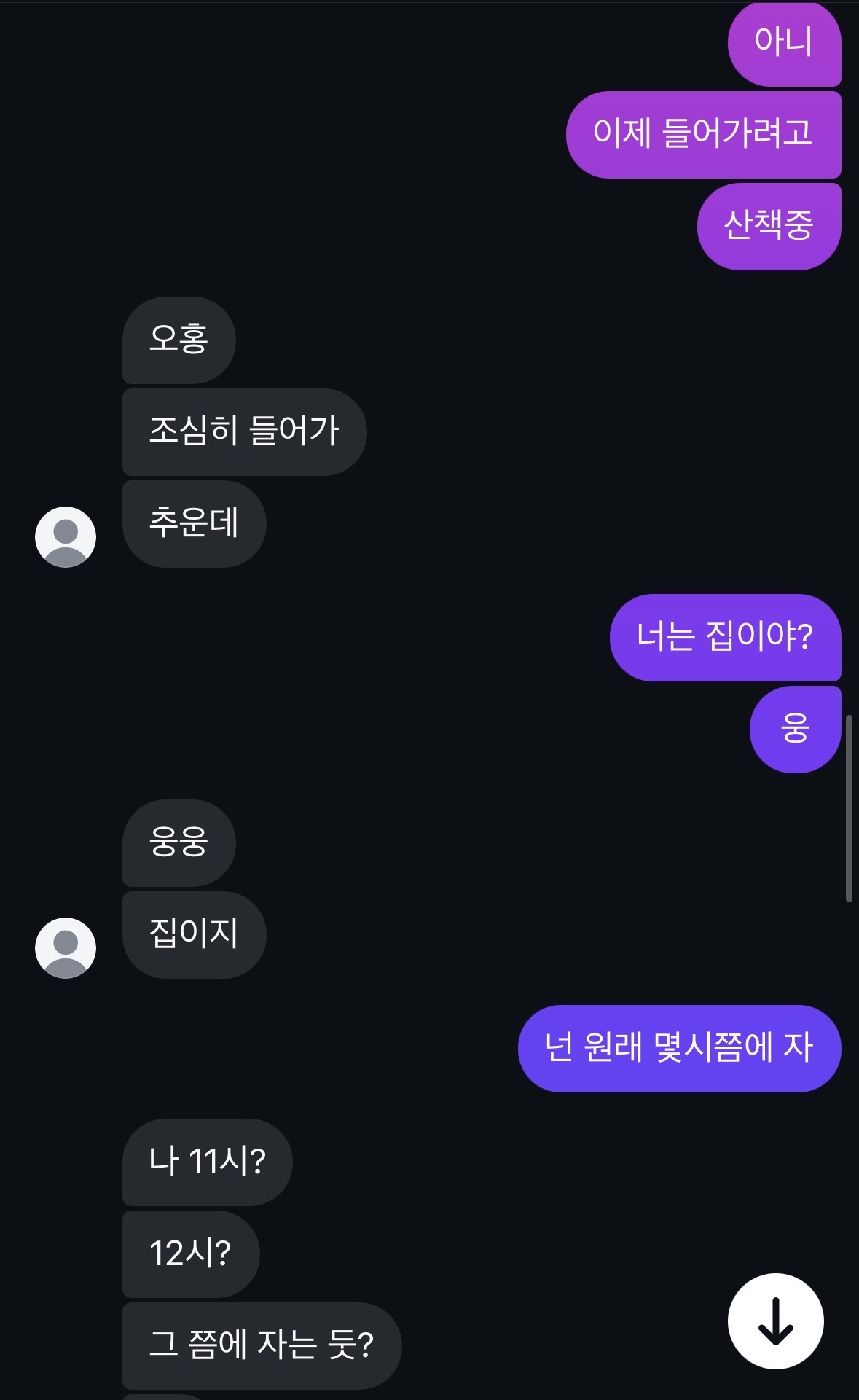The width and height of the screenshot is (859, 1400).
Task: Open profile from avatar beside 집이지
Action: pyautogui.click(x=66, y=947)
